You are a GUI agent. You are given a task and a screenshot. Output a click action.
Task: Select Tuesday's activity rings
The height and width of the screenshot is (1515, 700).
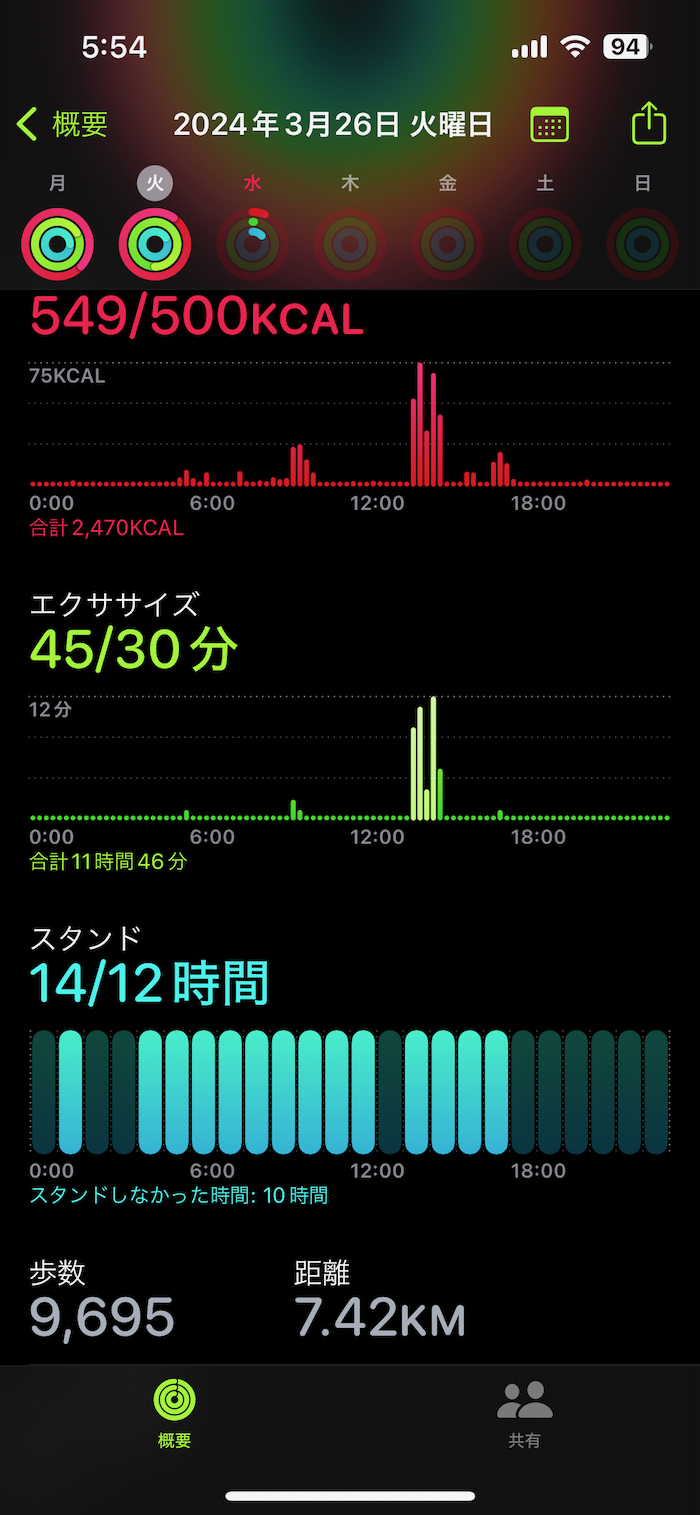coord(155,243)
